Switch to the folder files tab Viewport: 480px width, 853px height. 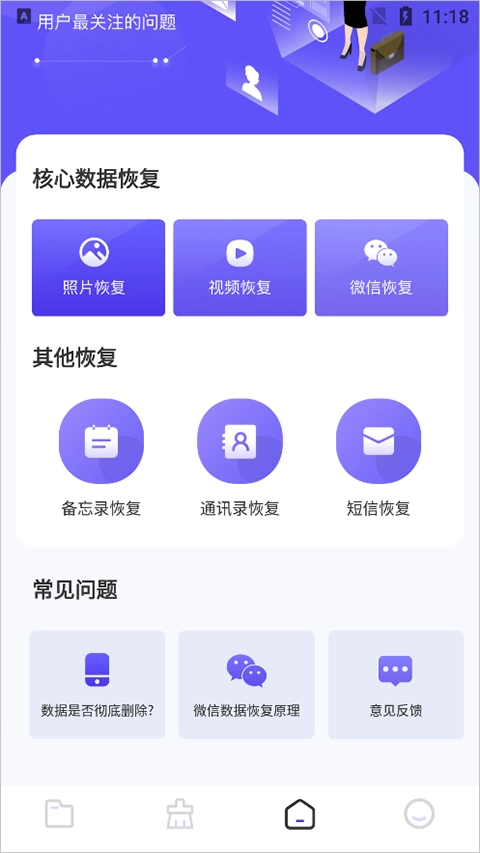[x=59, y=814]
